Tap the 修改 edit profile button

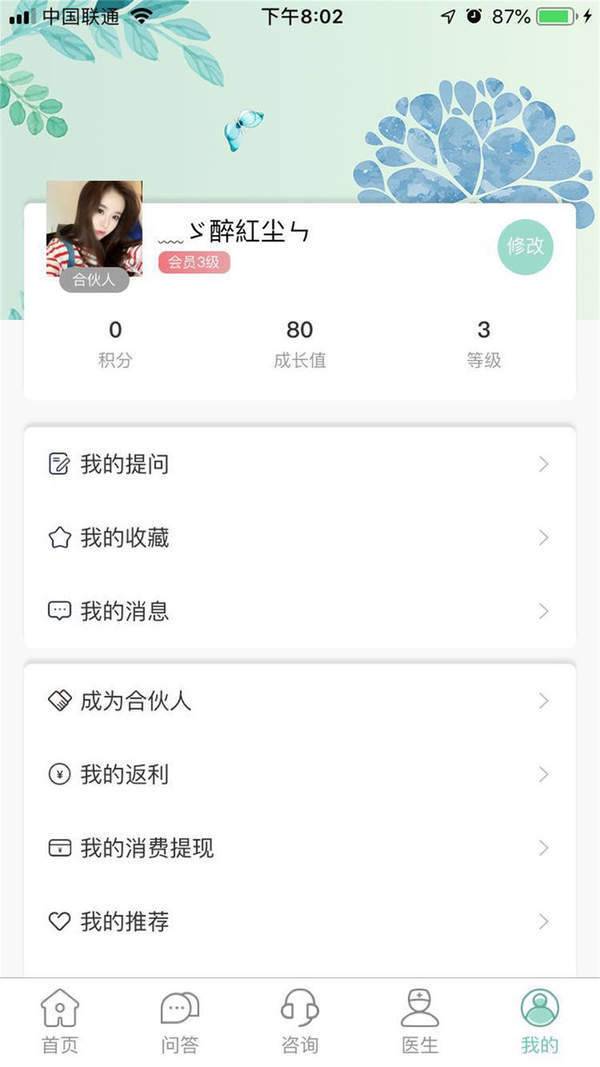(x=525, y=246)
